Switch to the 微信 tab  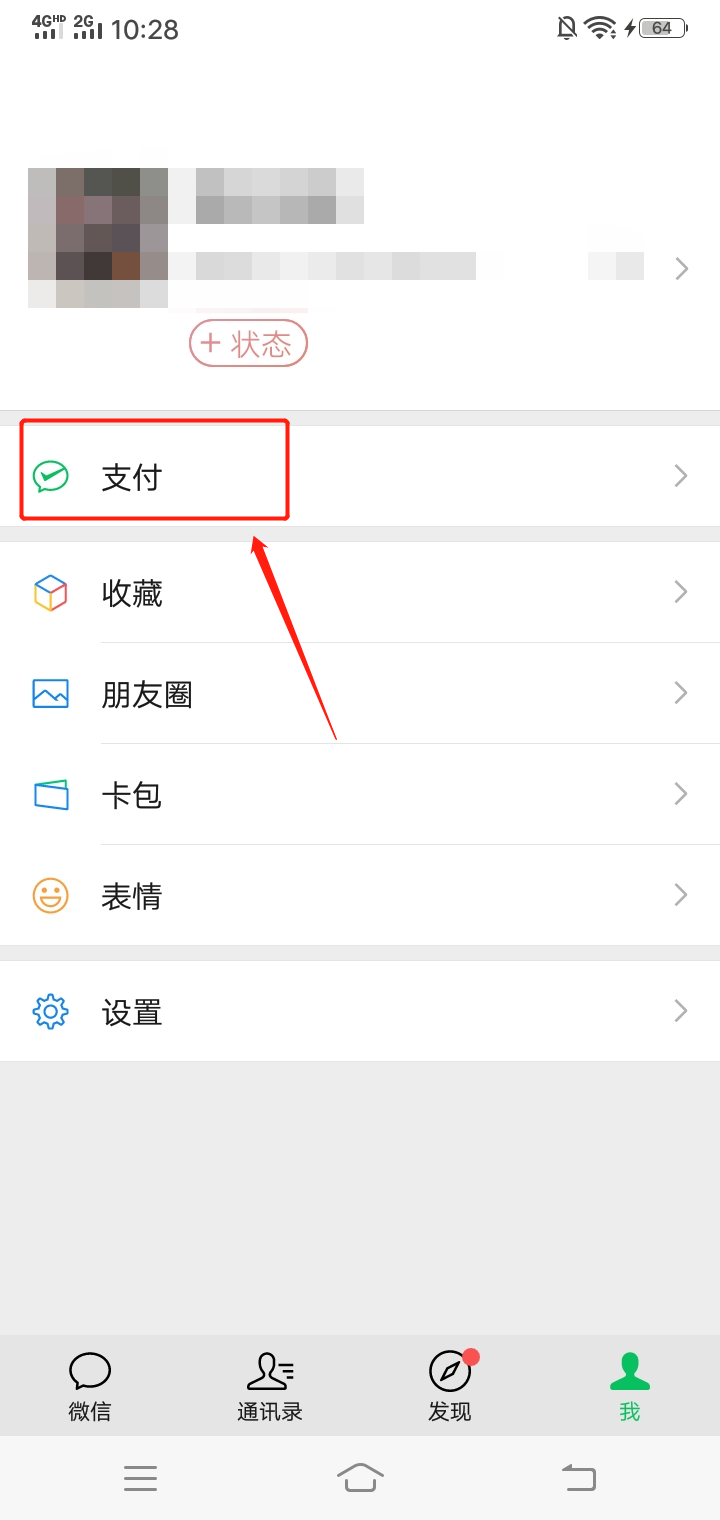pyautogui.click(x=89, y=1386)
